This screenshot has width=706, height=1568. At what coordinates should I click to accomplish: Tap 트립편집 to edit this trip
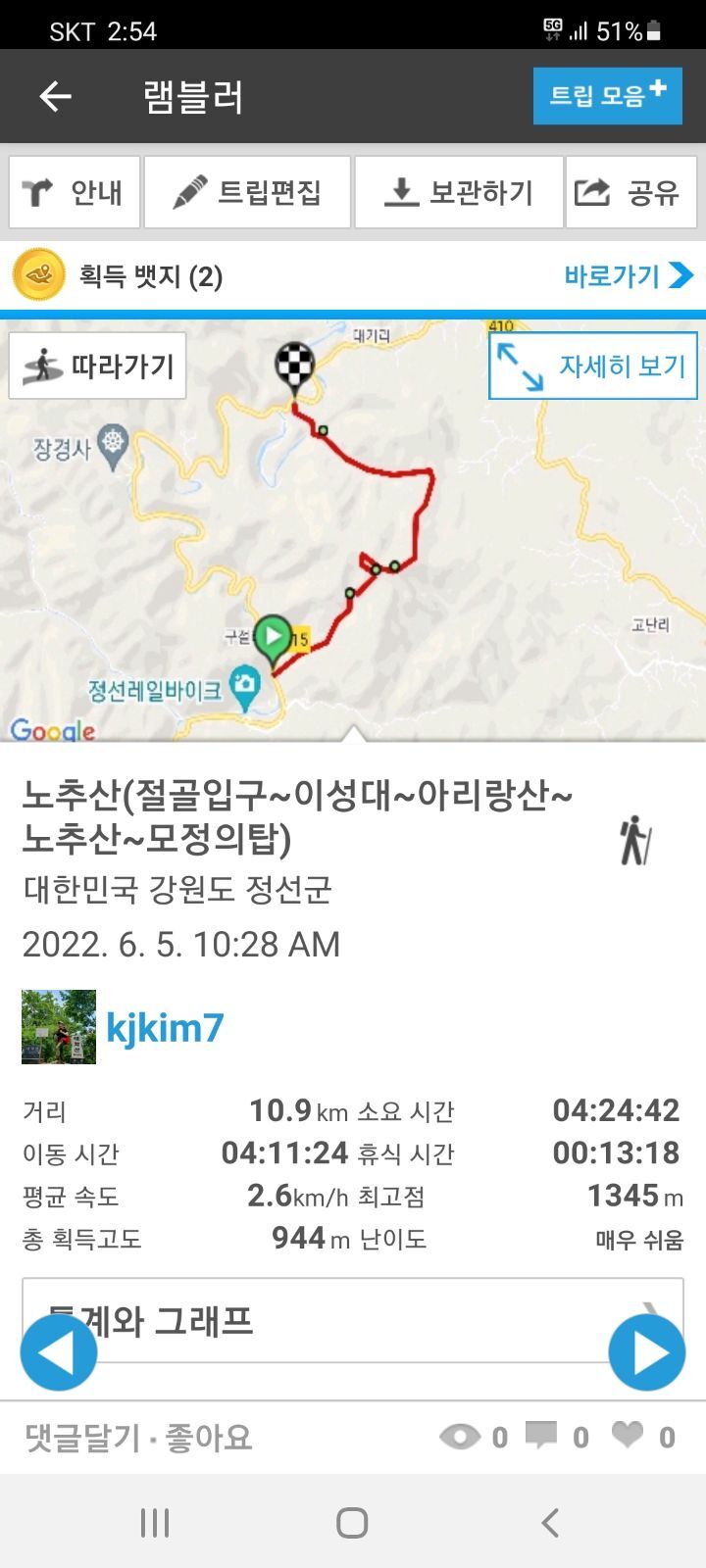point(247,192)
